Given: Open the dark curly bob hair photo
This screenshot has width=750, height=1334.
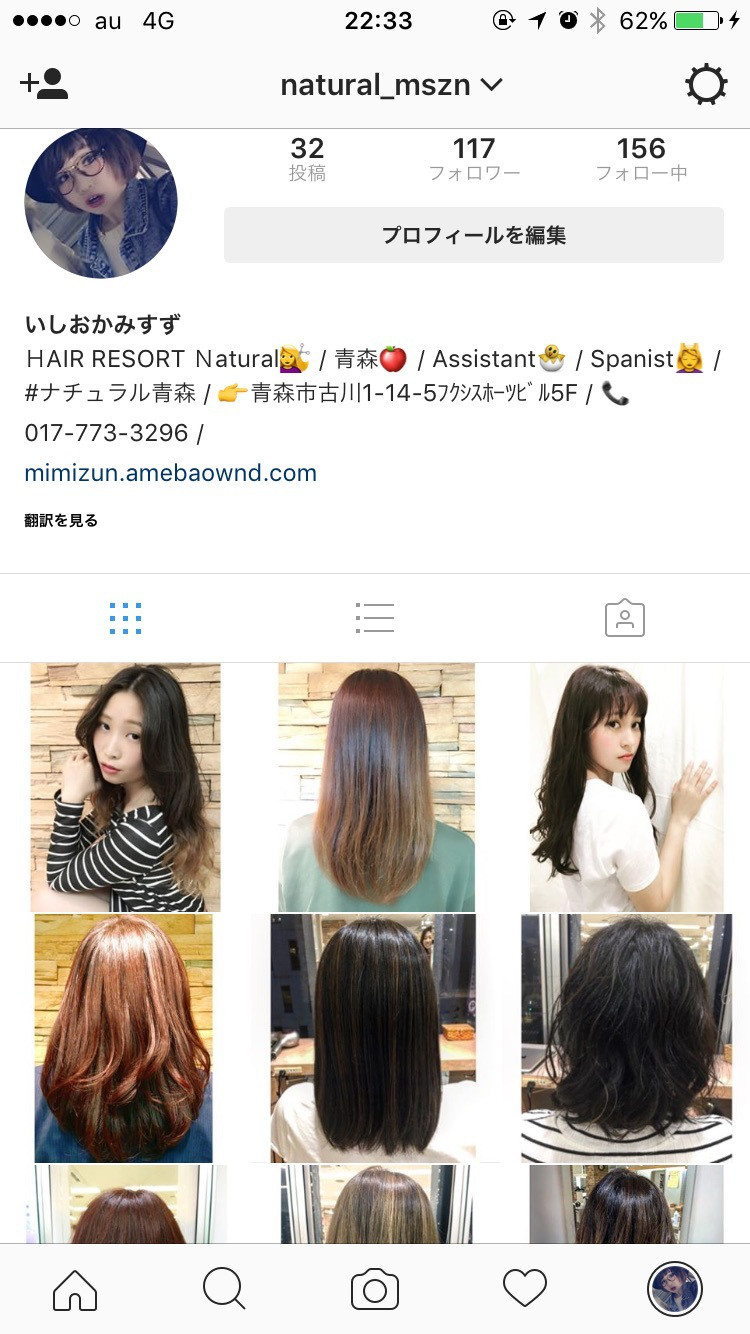Looking at the screenshot, I should click(x=626, y=1038).
